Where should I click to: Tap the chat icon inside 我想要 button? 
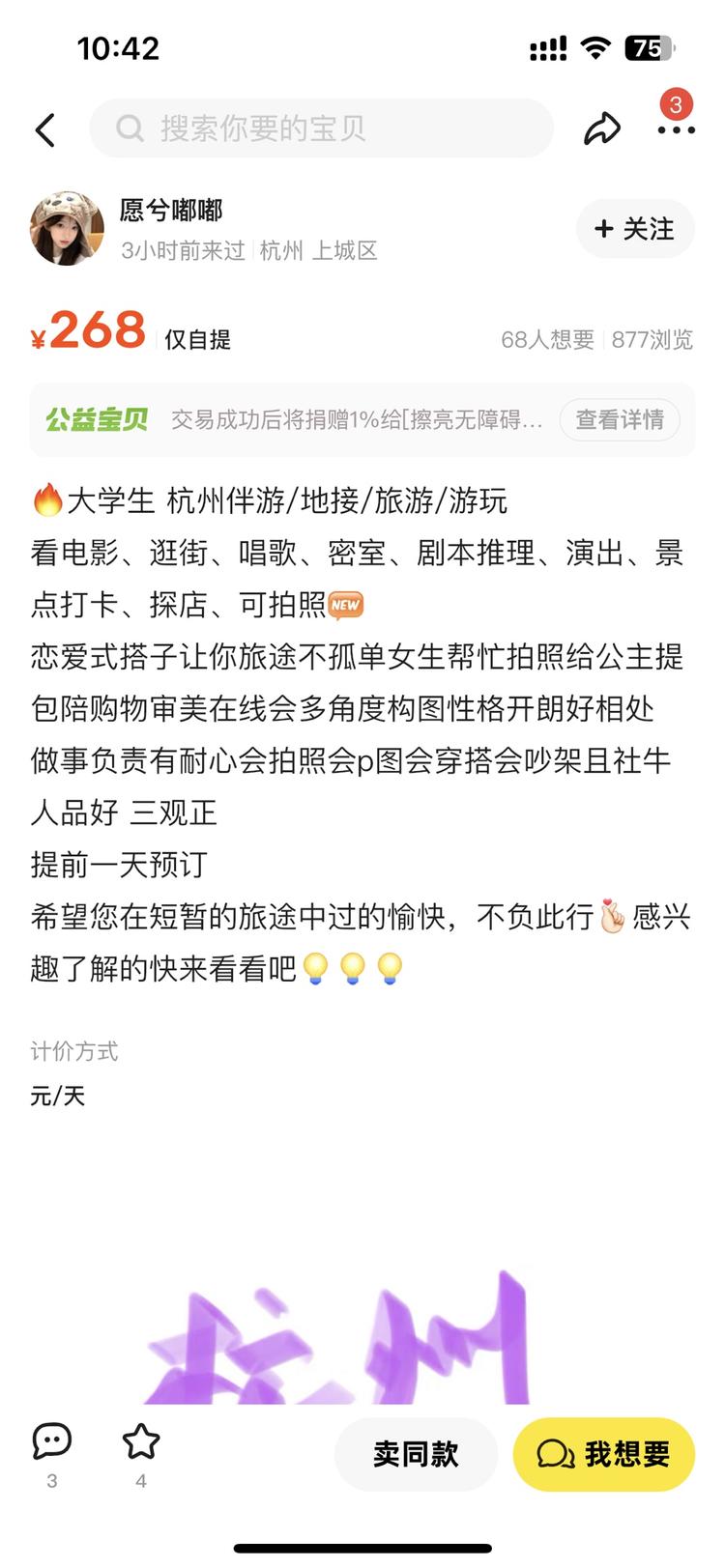click(x=554, y=1454)
